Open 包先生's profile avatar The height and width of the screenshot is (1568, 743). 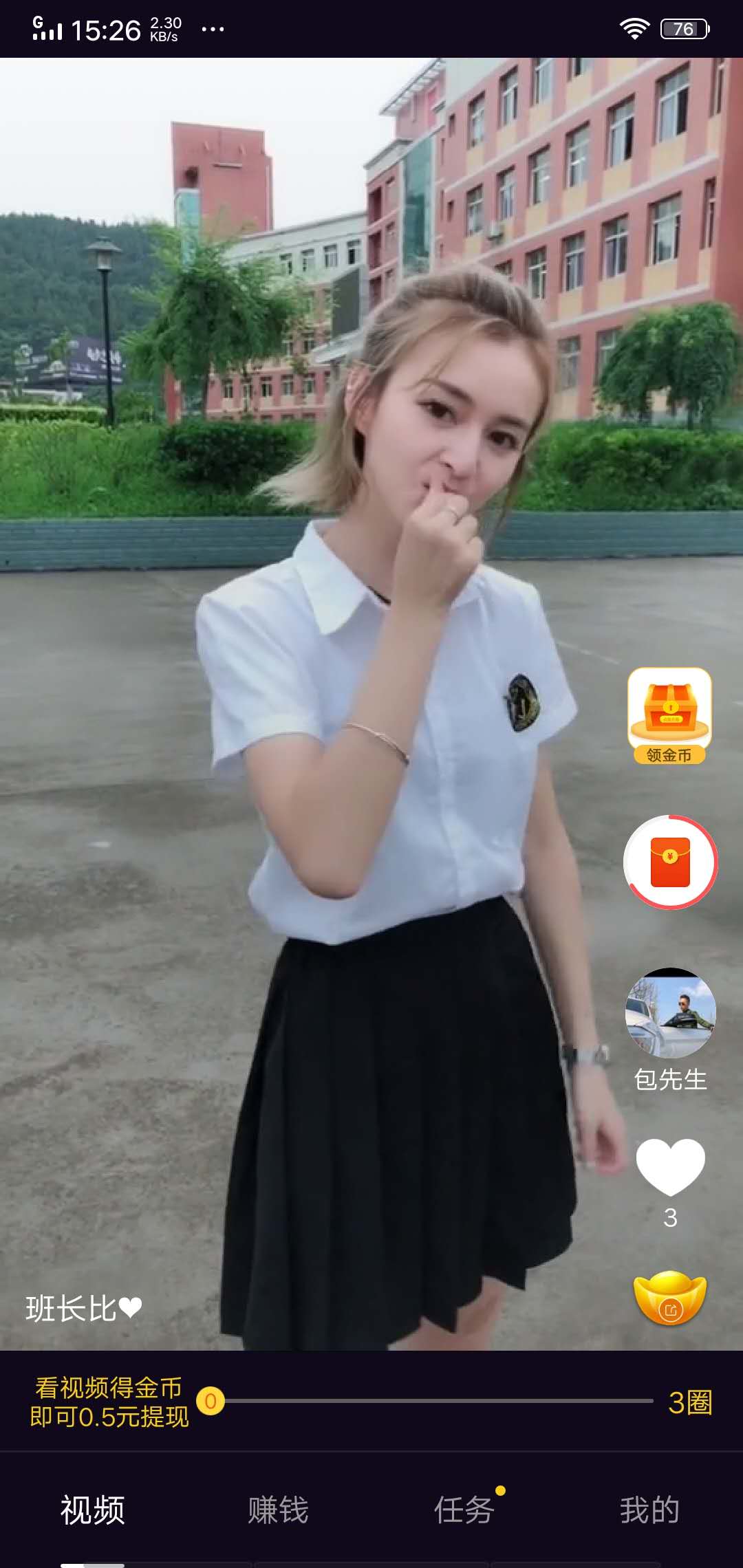click(670, 1012)
